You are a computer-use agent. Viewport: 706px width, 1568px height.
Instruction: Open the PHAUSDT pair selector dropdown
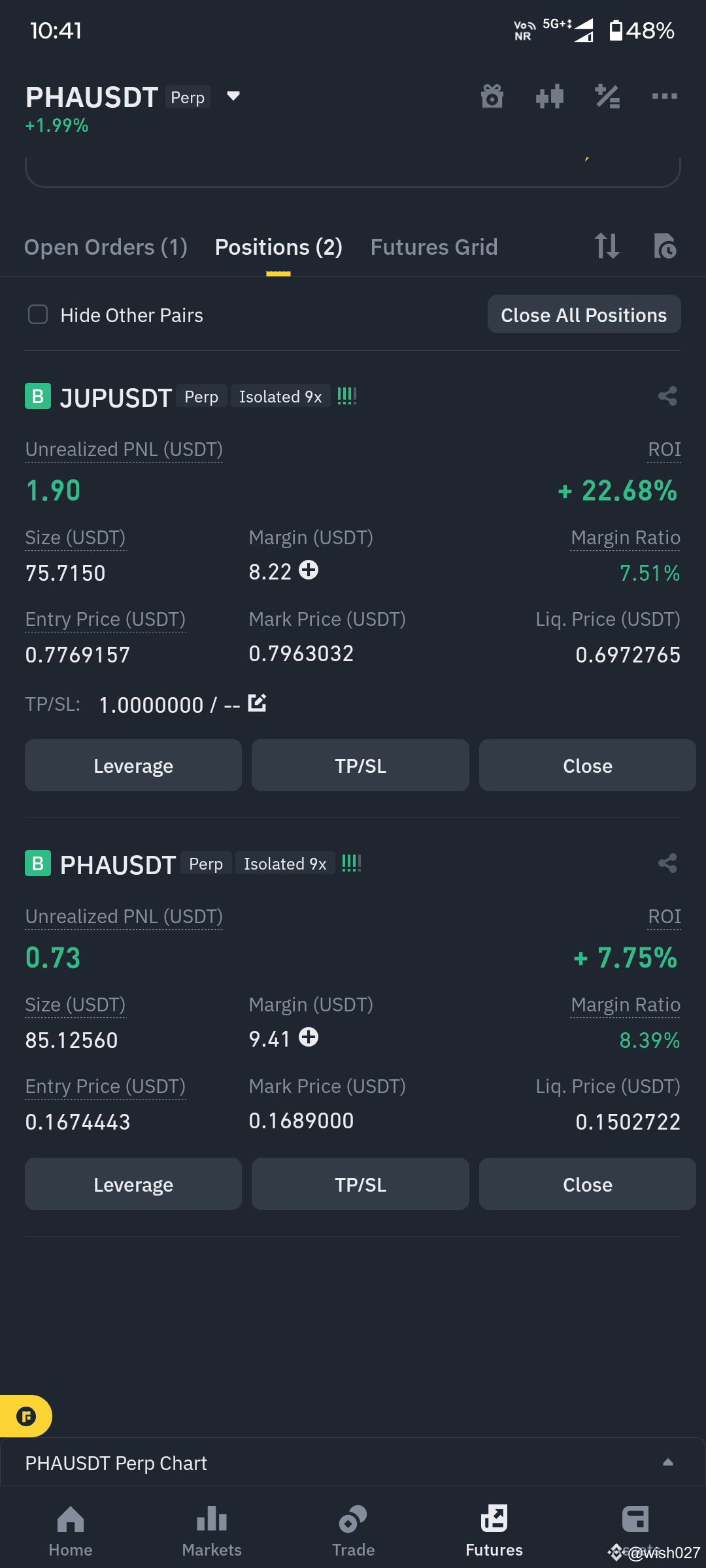tap(233, 97)
